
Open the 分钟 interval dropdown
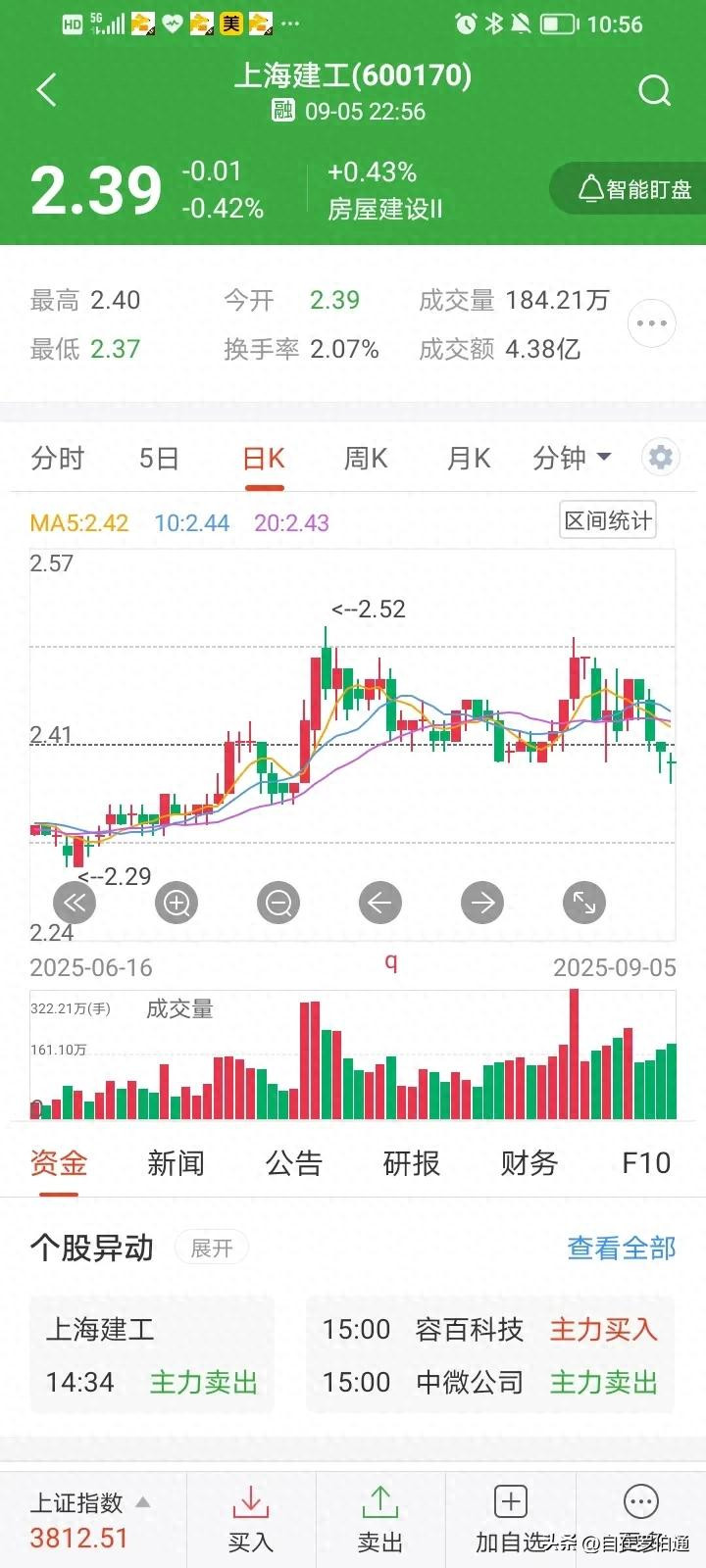coord(572,458)
